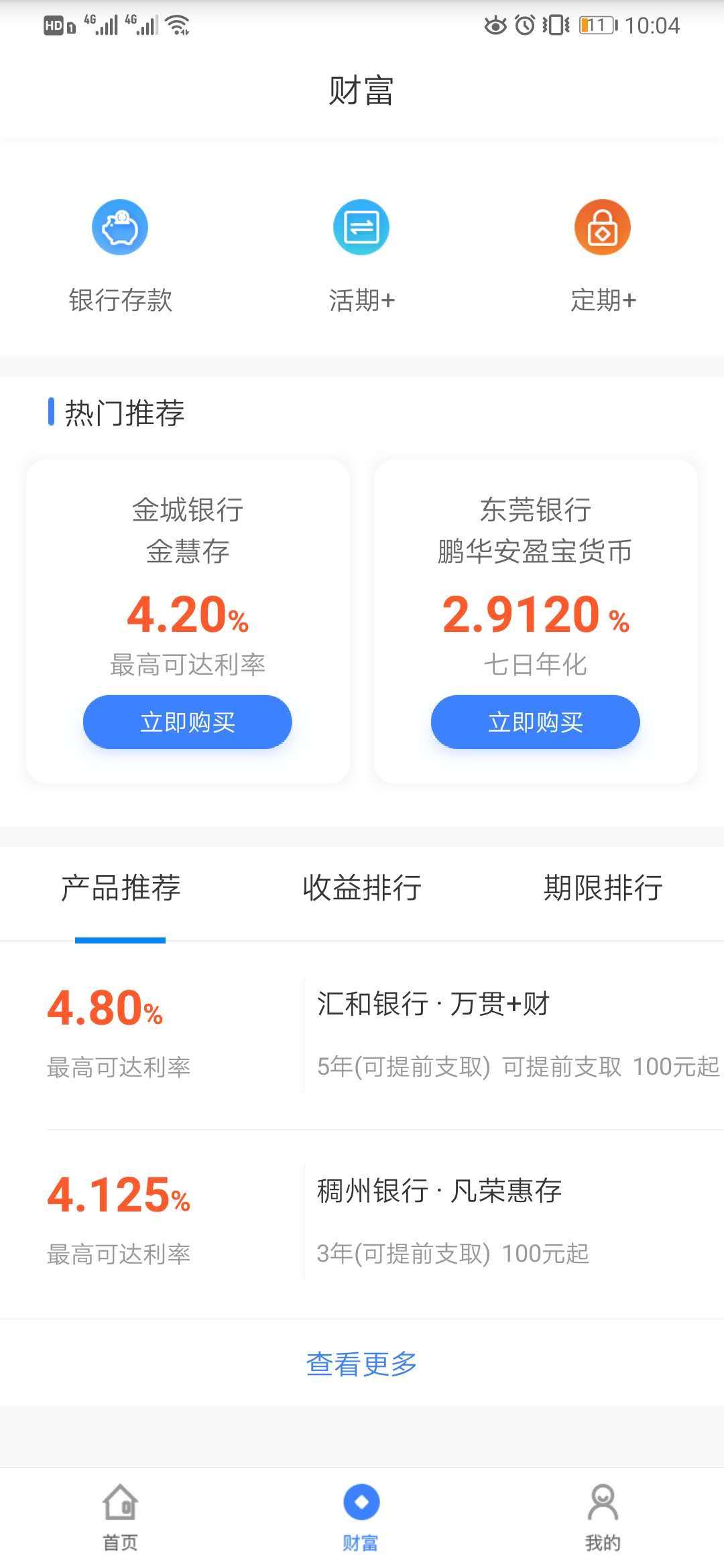The image size is (724, 1568).
Task: Switch to the 收益排行 tab
Action: point(361,889)
